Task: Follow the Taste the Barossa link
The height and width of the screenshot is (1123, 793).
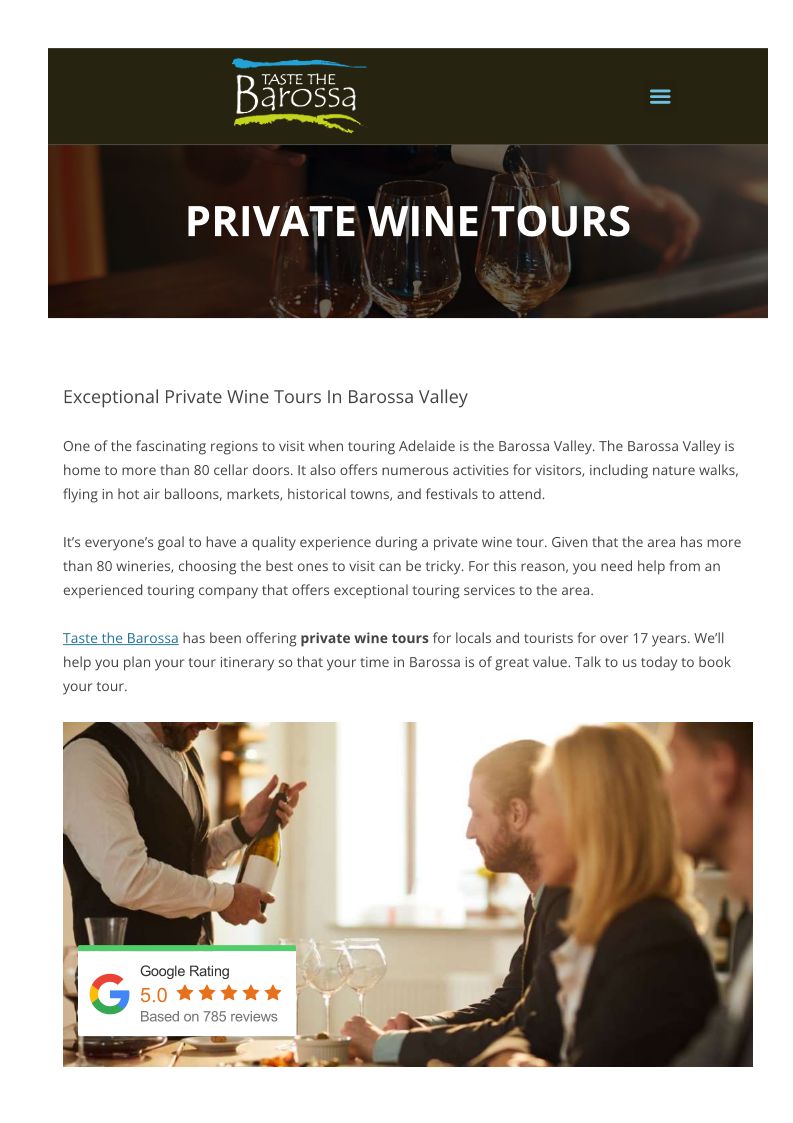Action: pyautogui.click(x=120, y=638)
